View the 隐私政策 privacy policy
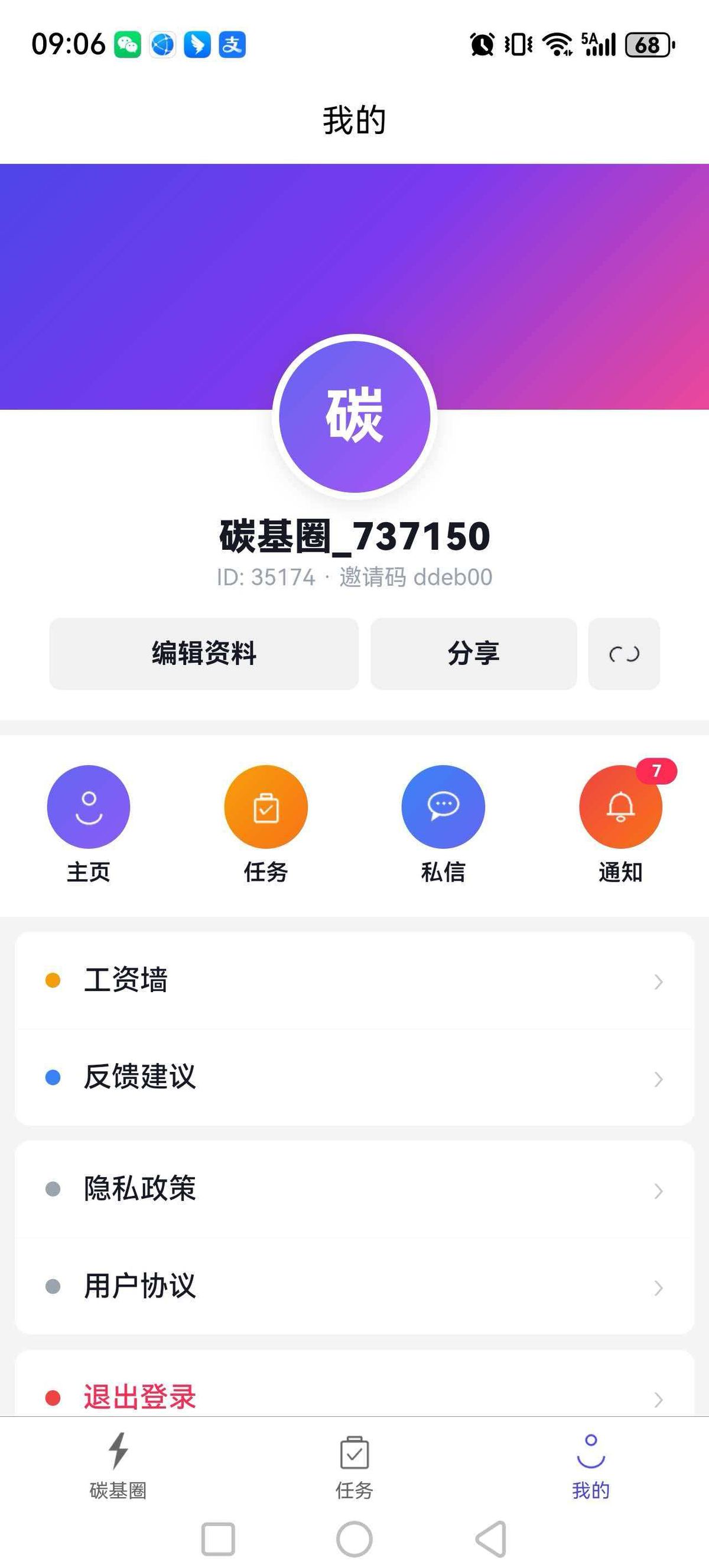Image resolution: width=709 pixels, height=1568 pixels. point(354,1189)
